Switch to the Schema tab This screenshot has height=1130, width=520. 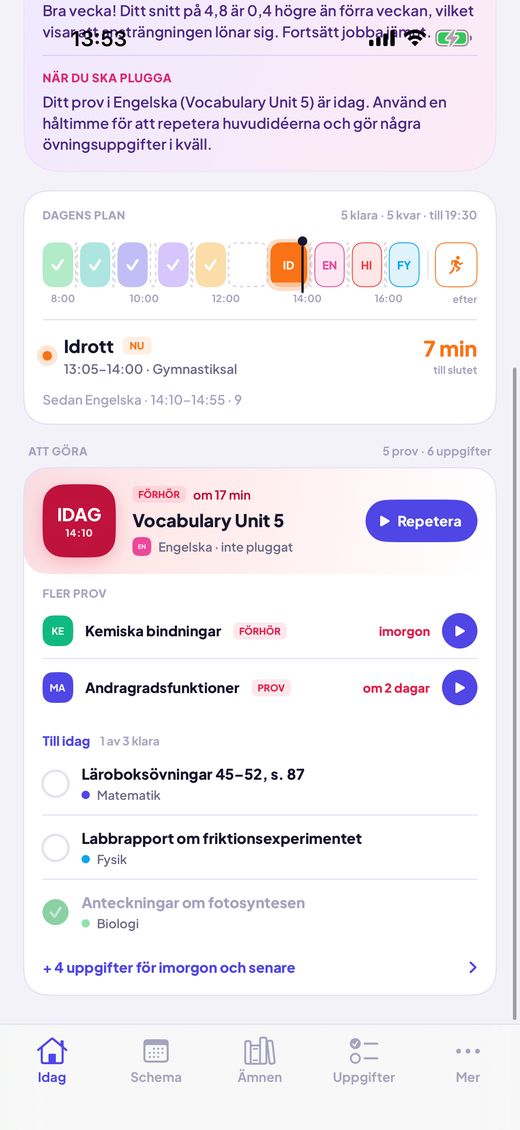point(156,1062)
